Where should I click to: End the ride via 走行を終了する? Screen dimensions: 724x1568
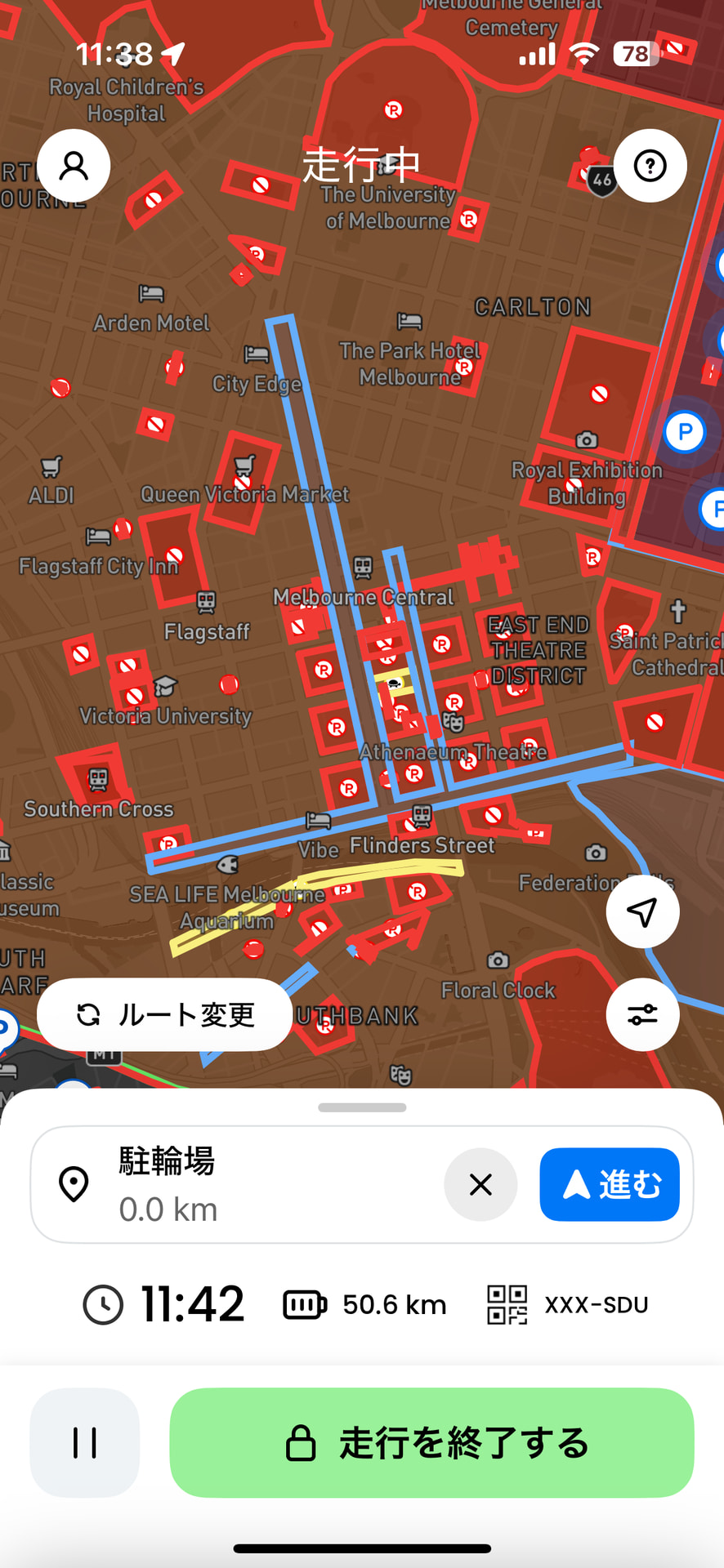click(x=432, y=1444)
